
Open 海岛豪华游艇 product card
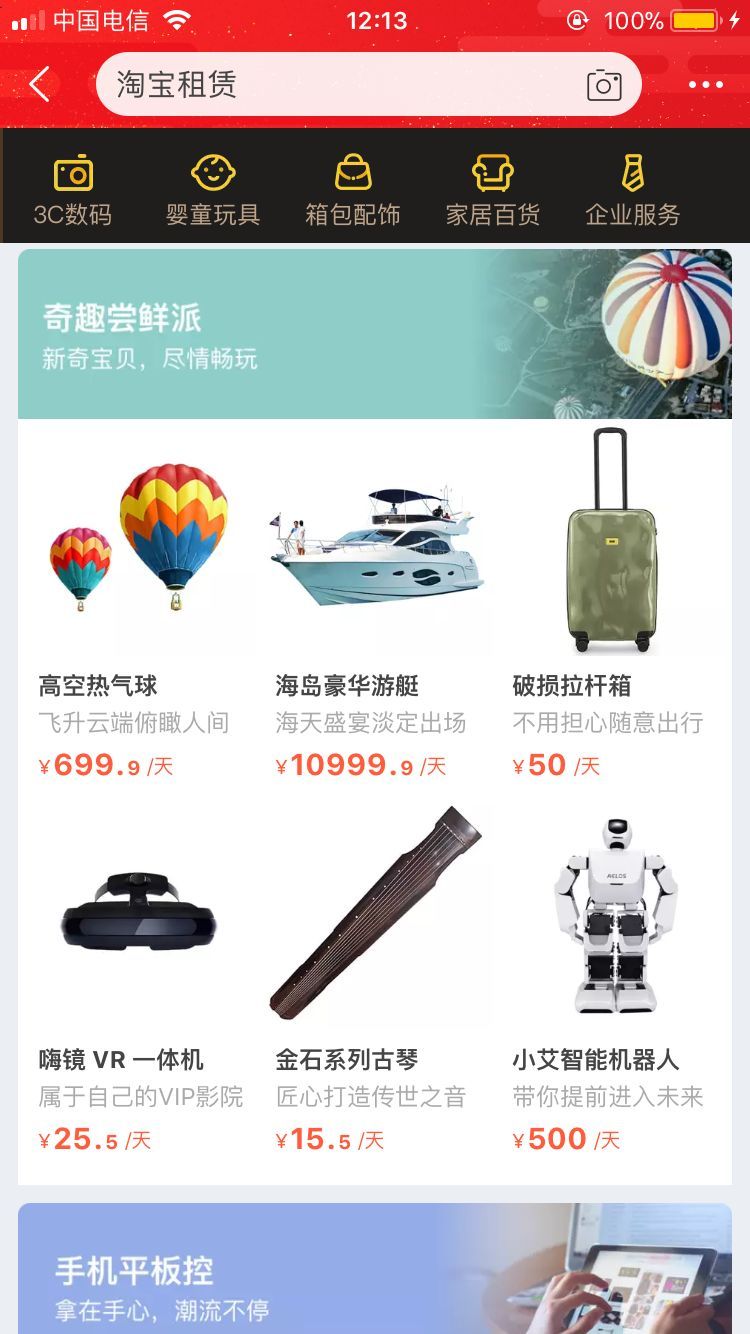point(374,600)
